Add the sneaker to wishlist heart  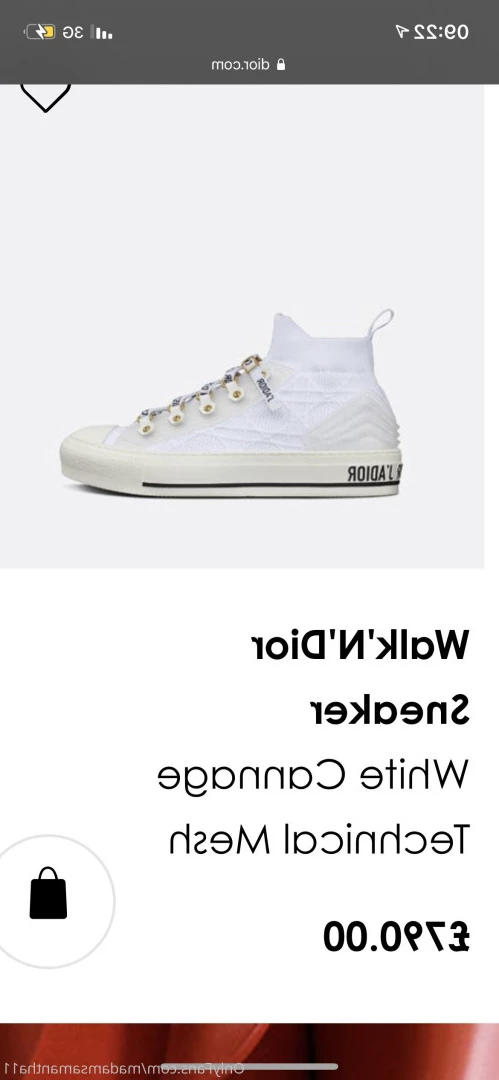click(x=45, y=98)
